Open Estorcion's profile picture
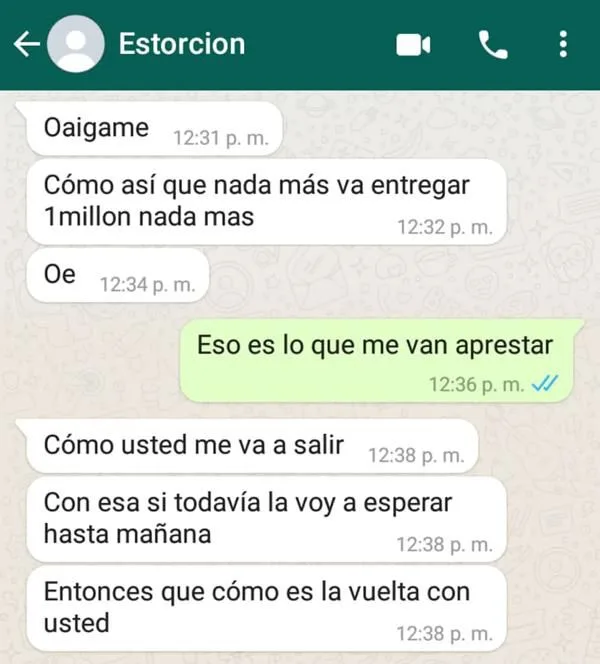Image resolution: width=600 pixels, height=664 pixels. (76, 44)
